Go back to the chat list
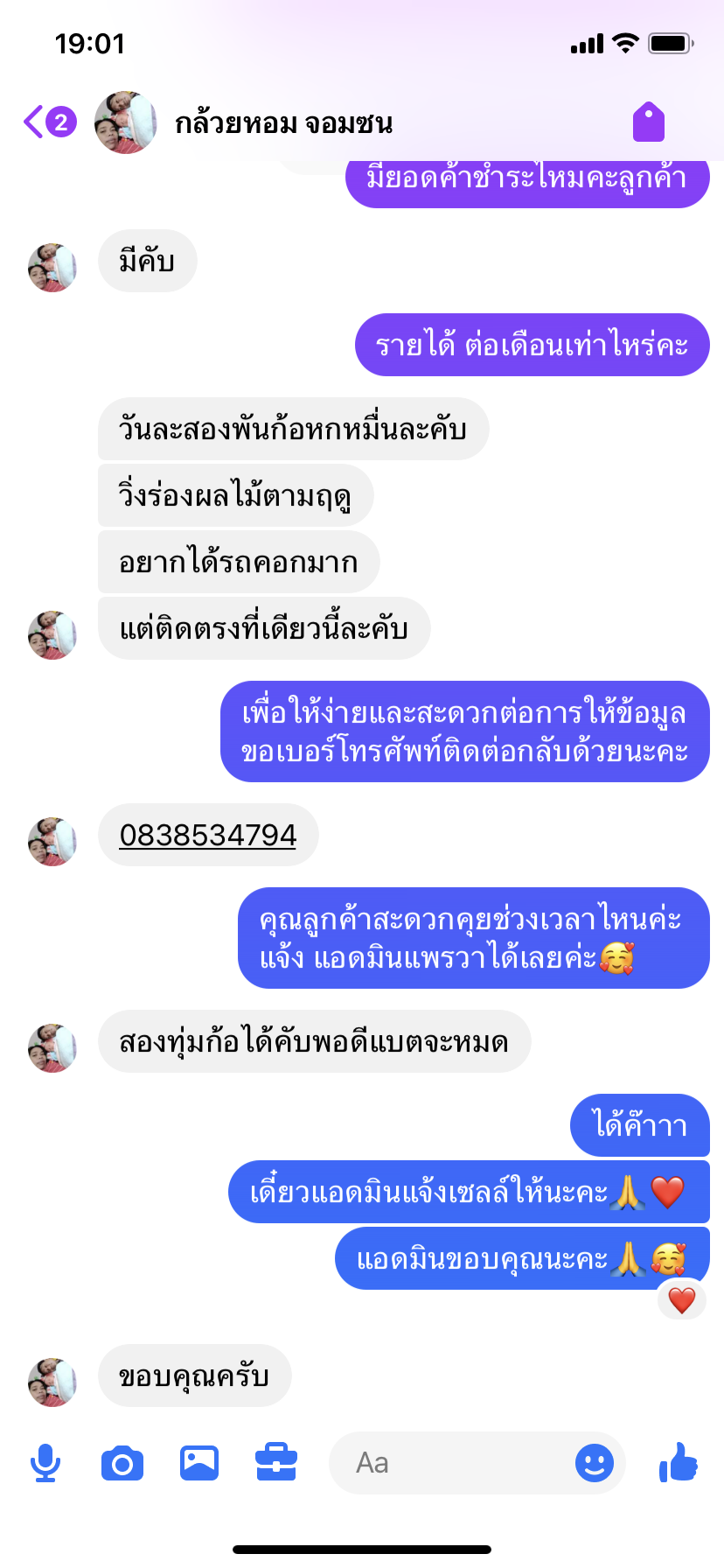The image size is (724, 1568). click(48, 122)
